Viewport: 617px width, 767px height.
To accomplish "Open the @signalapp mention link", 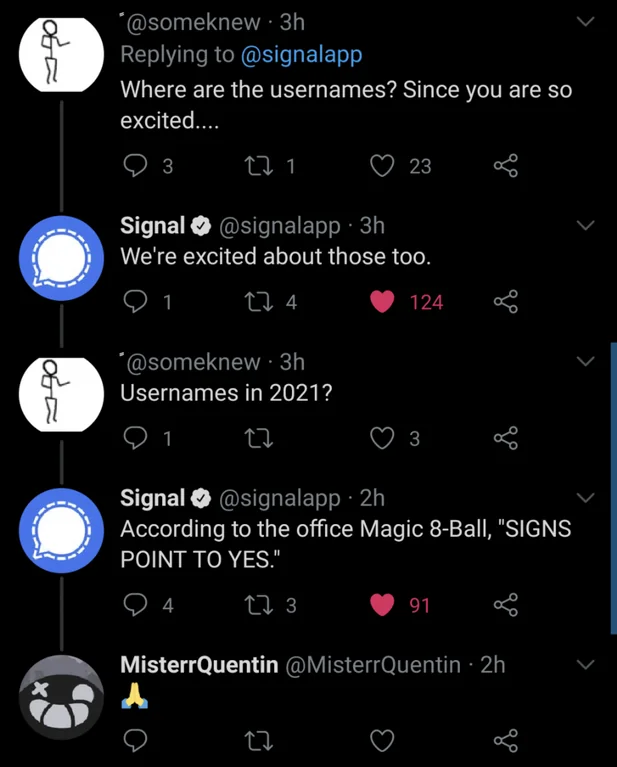I will pos(302,54).
